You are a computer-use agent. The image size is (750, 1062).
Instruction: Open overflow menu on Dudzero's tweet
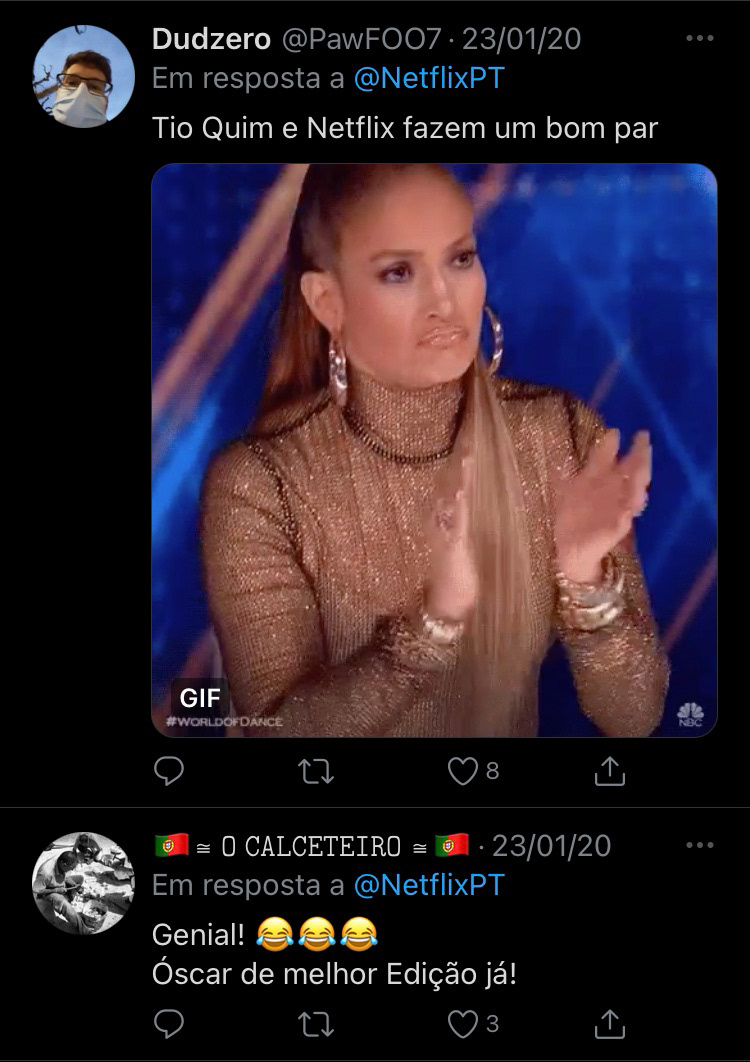699,40
